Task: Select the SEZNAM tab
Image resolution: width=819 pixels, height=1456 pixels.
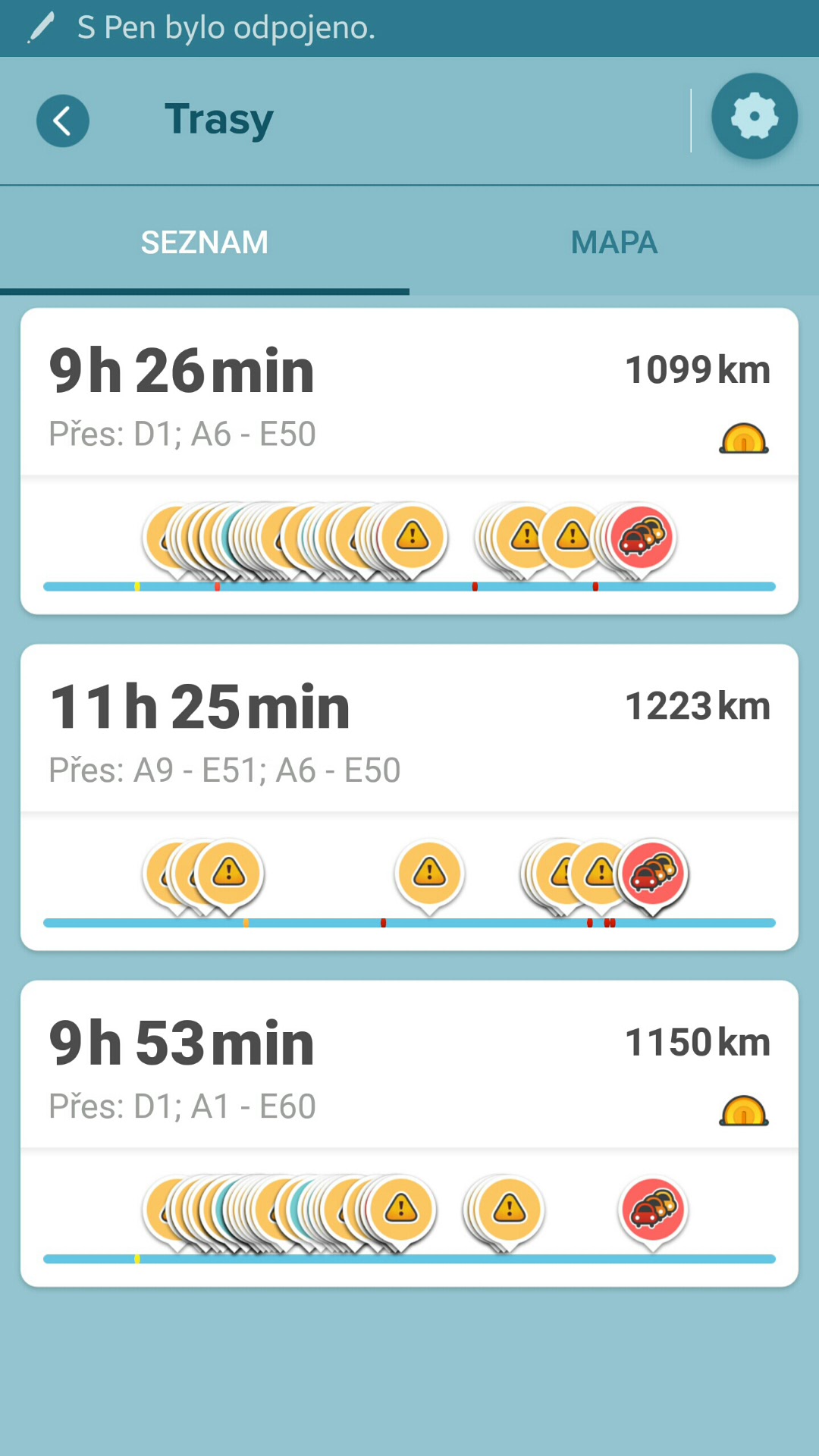Action: tap(205, 243)
